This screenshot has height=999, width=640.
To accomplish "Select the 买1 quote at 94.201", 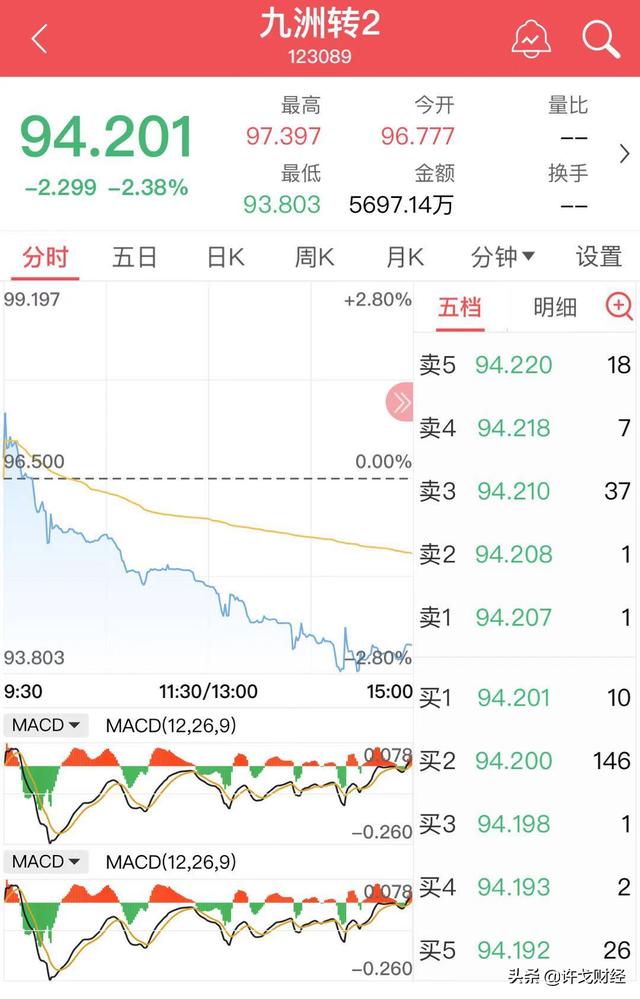I will point(526,697).
